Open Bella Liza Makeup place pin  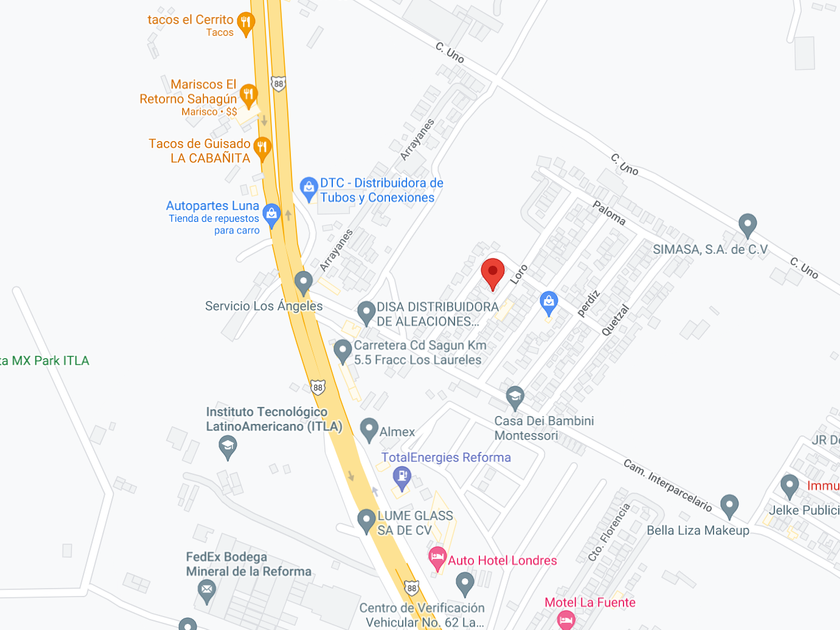click(x=729, y=507)
